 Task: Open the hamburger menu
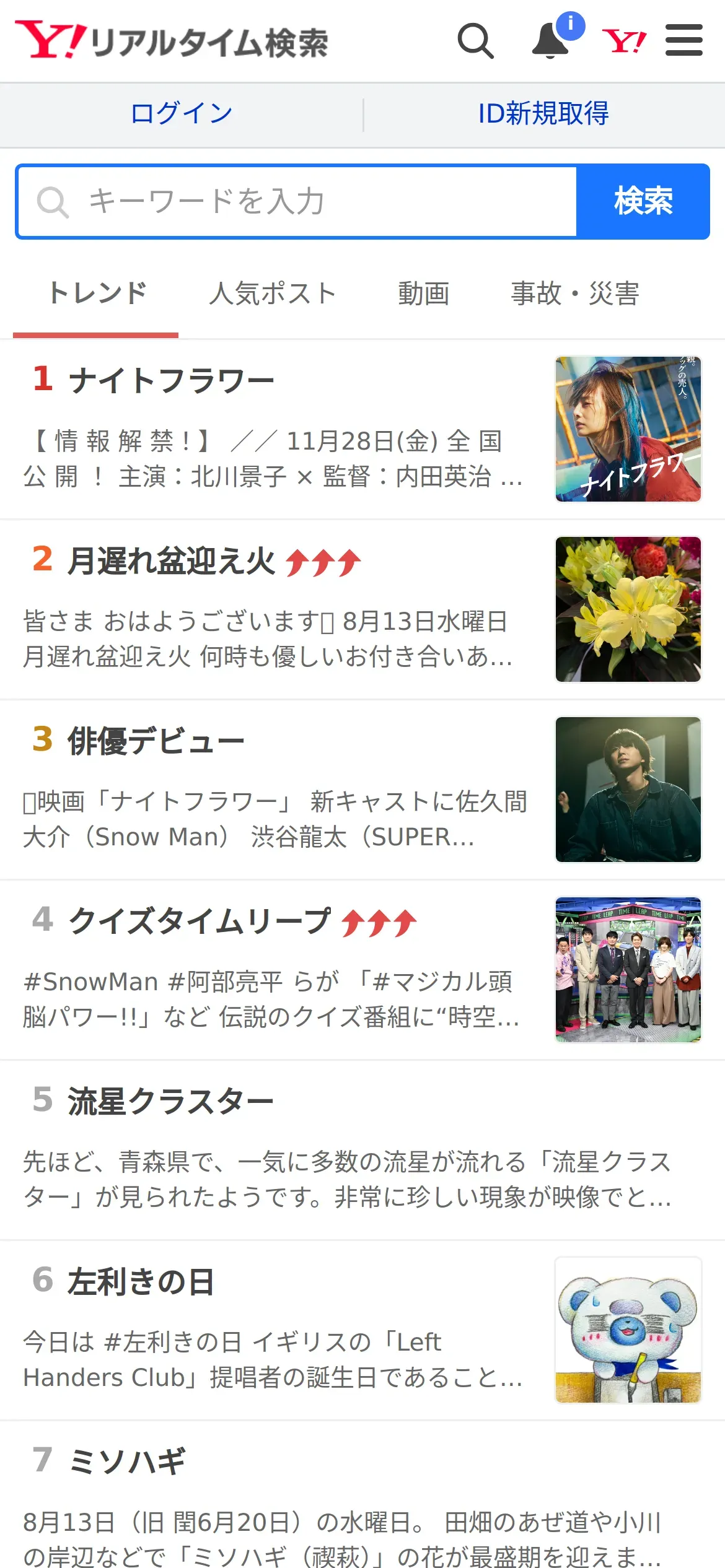(683, 40)
